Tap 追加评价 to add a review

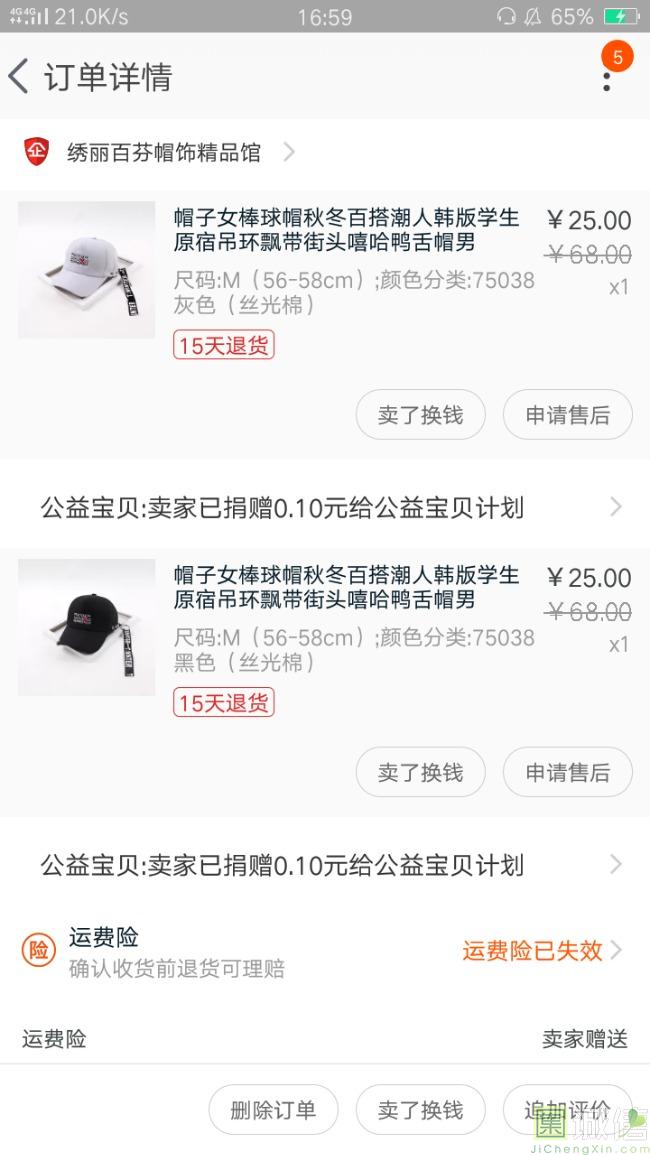566,1110
